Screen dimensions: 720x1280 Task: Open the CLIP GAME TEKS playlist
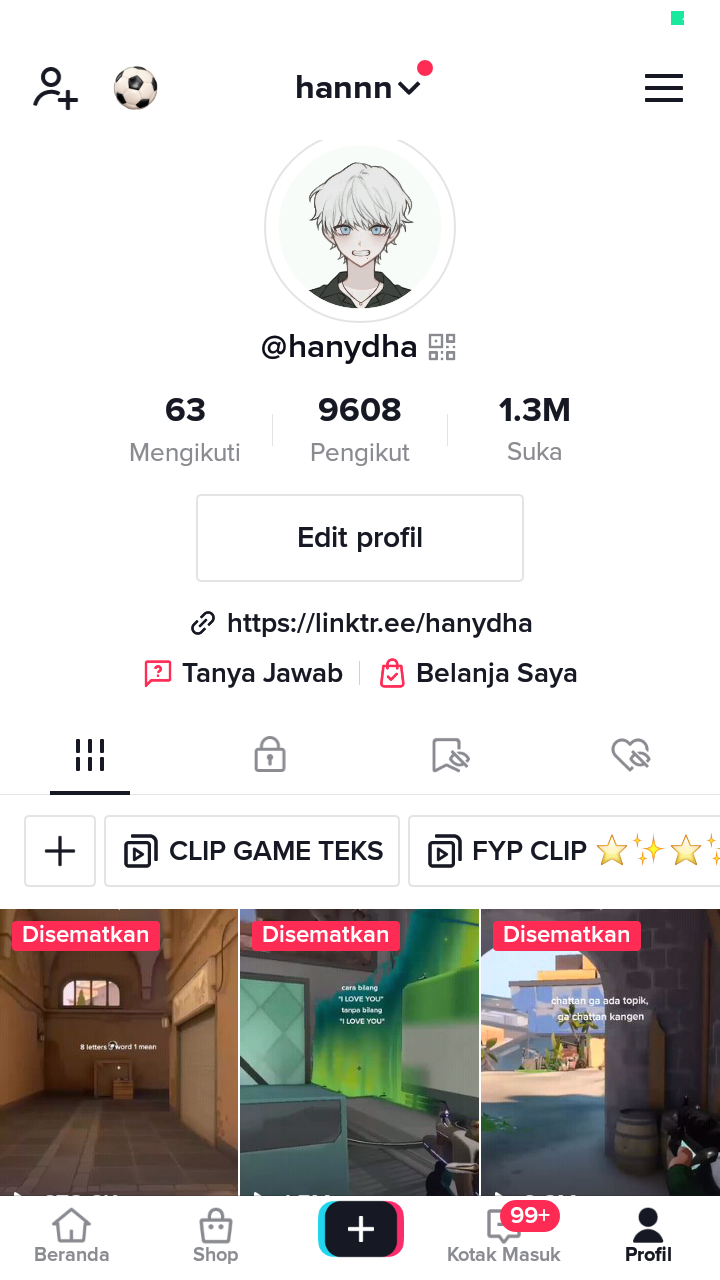(252, 851)
